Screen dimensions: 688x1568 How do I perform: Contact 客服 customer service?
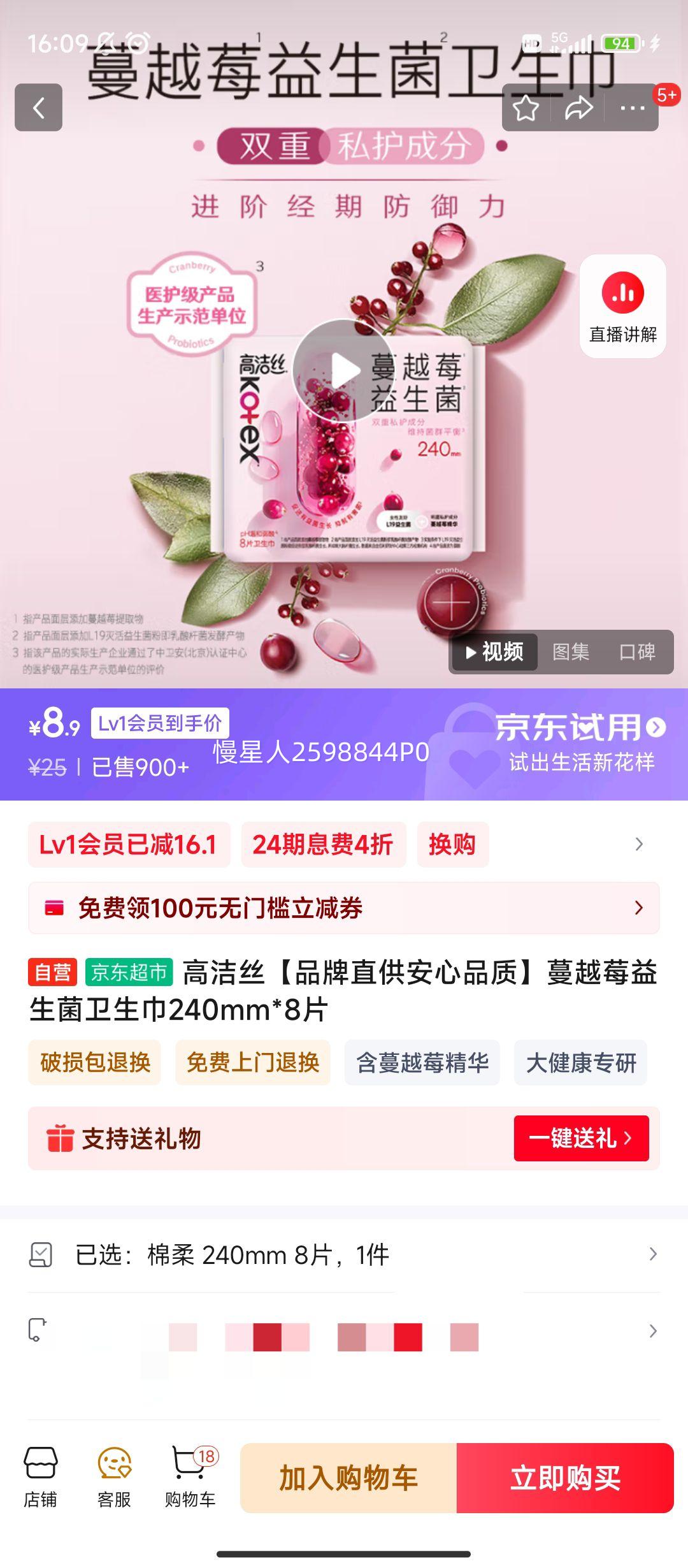115,1476
